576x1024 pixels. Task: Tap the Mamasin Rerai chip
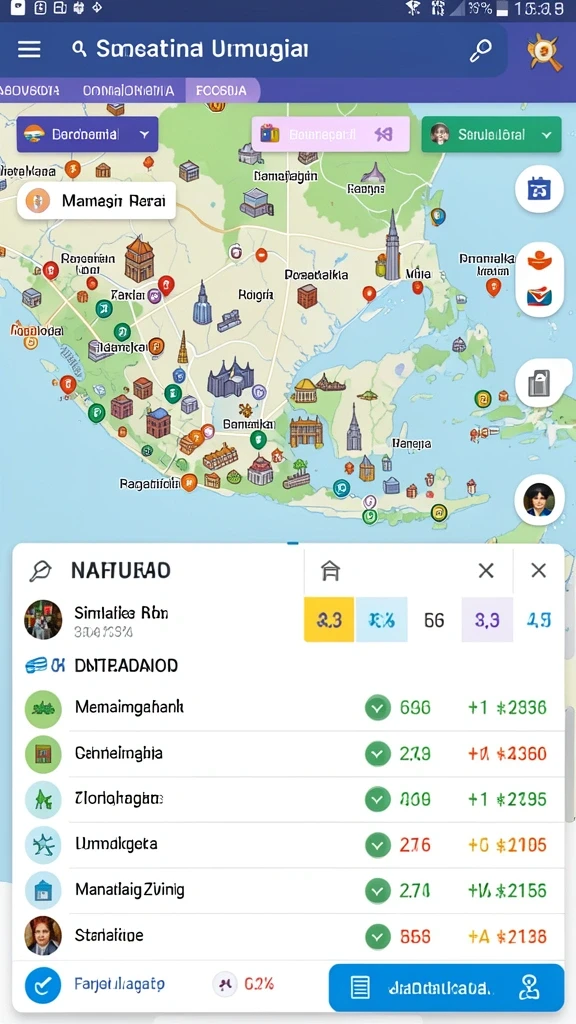pyautogui.click(x=97, y=200)
